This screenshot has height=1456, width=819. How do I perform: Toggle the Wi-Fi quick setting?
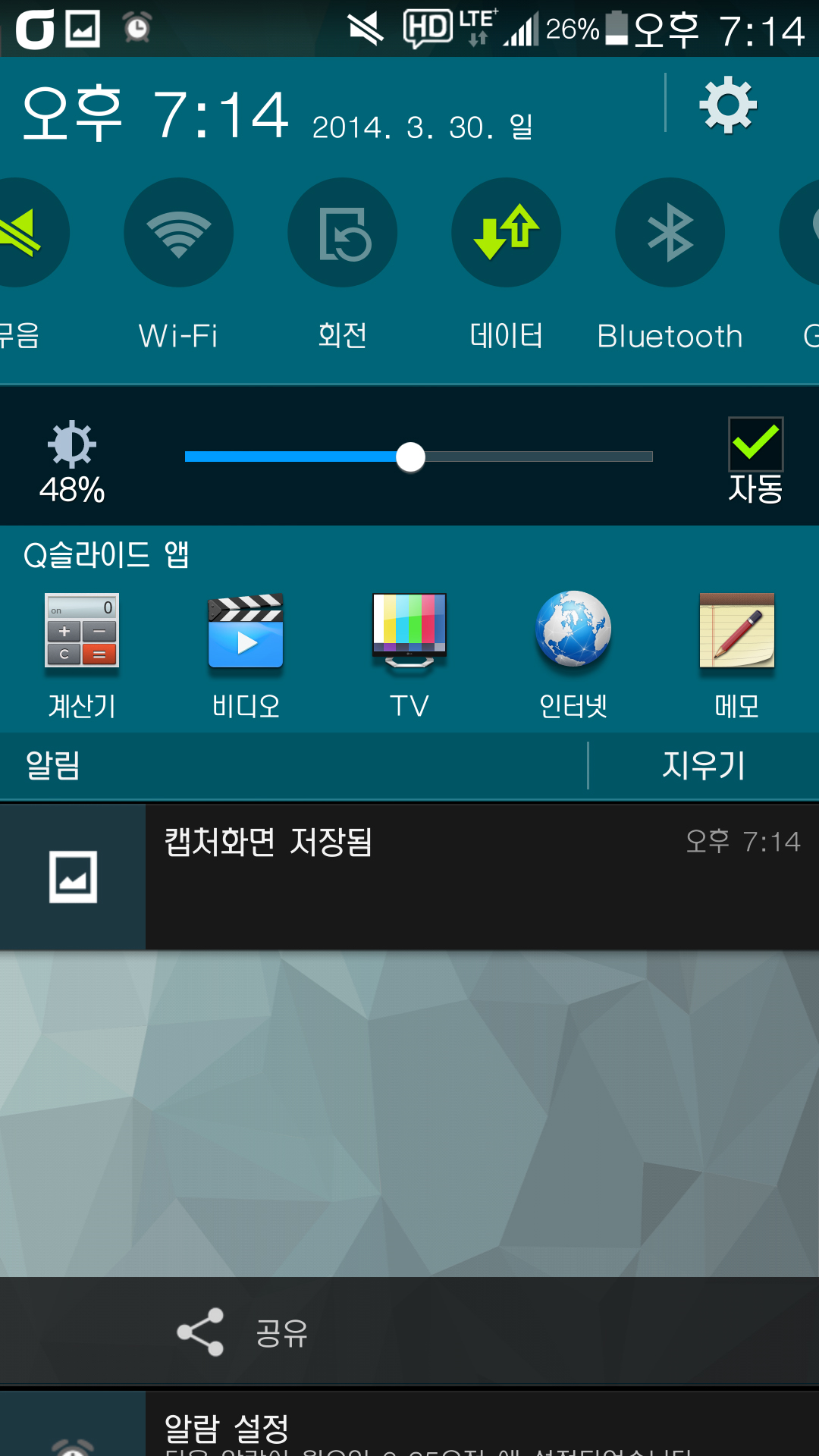[x=178, y=233]
